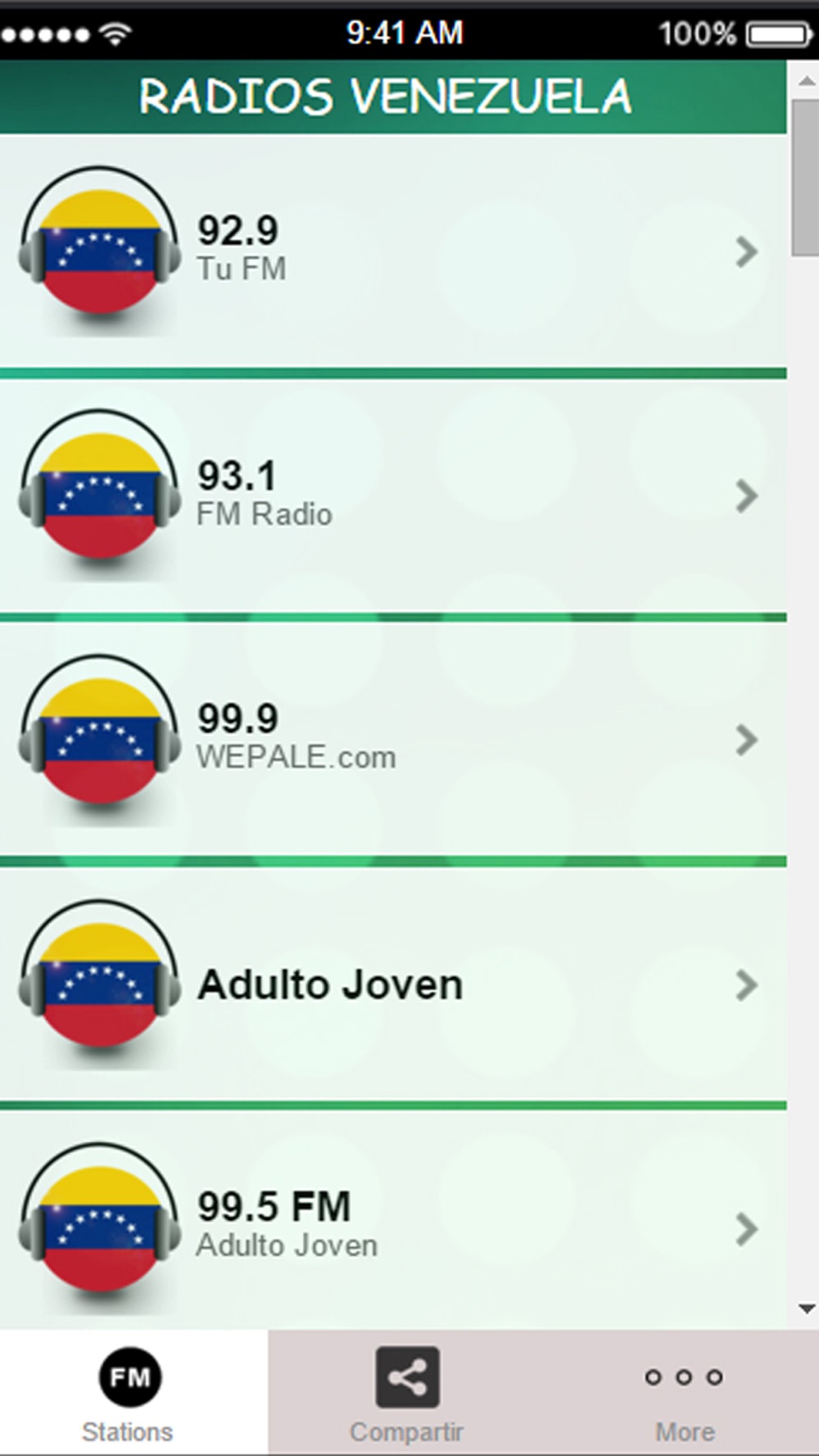Screen dimensions: 819x1456
Task: Select the 99.9 WEPALE.com station
Action: (393, 739)
